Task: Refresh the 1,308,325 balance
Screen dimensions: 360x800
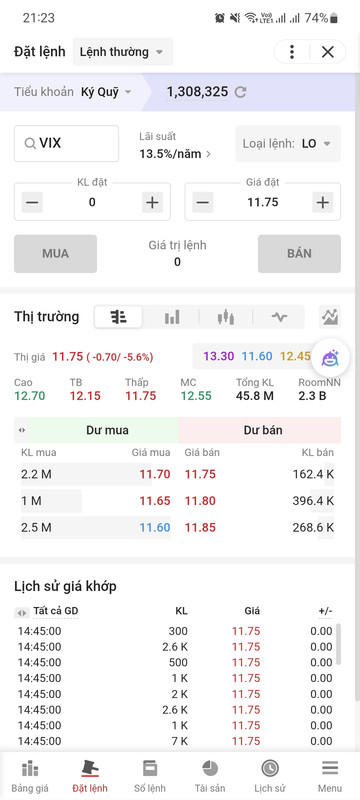Action: pyautogui.click(x=240, y=92)
